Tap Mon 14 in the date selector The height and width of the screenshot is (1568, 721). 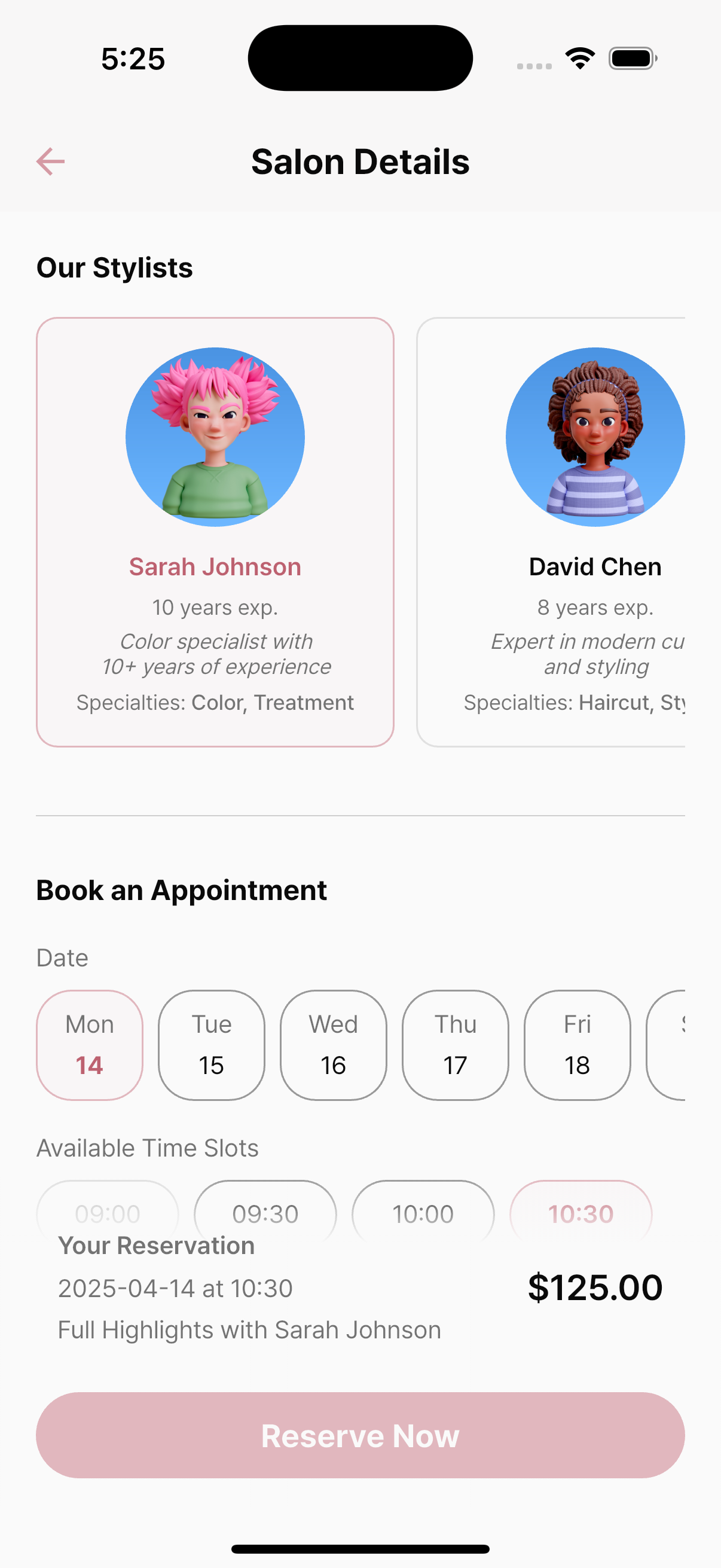coord(89,1045)
